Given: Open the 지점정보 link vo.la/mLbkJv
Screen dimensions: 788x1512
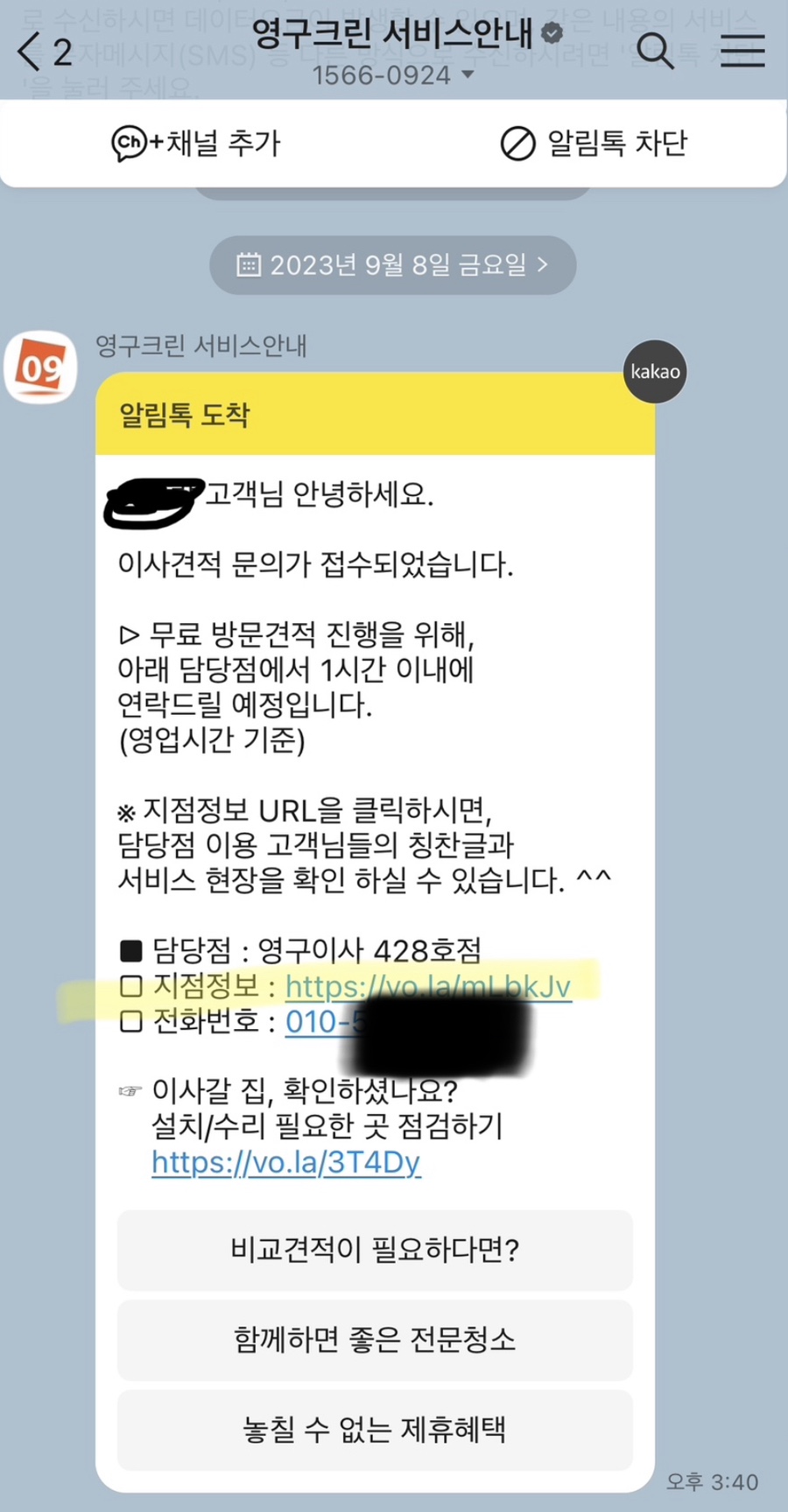Looking at the screenshot, I should 428,987.
